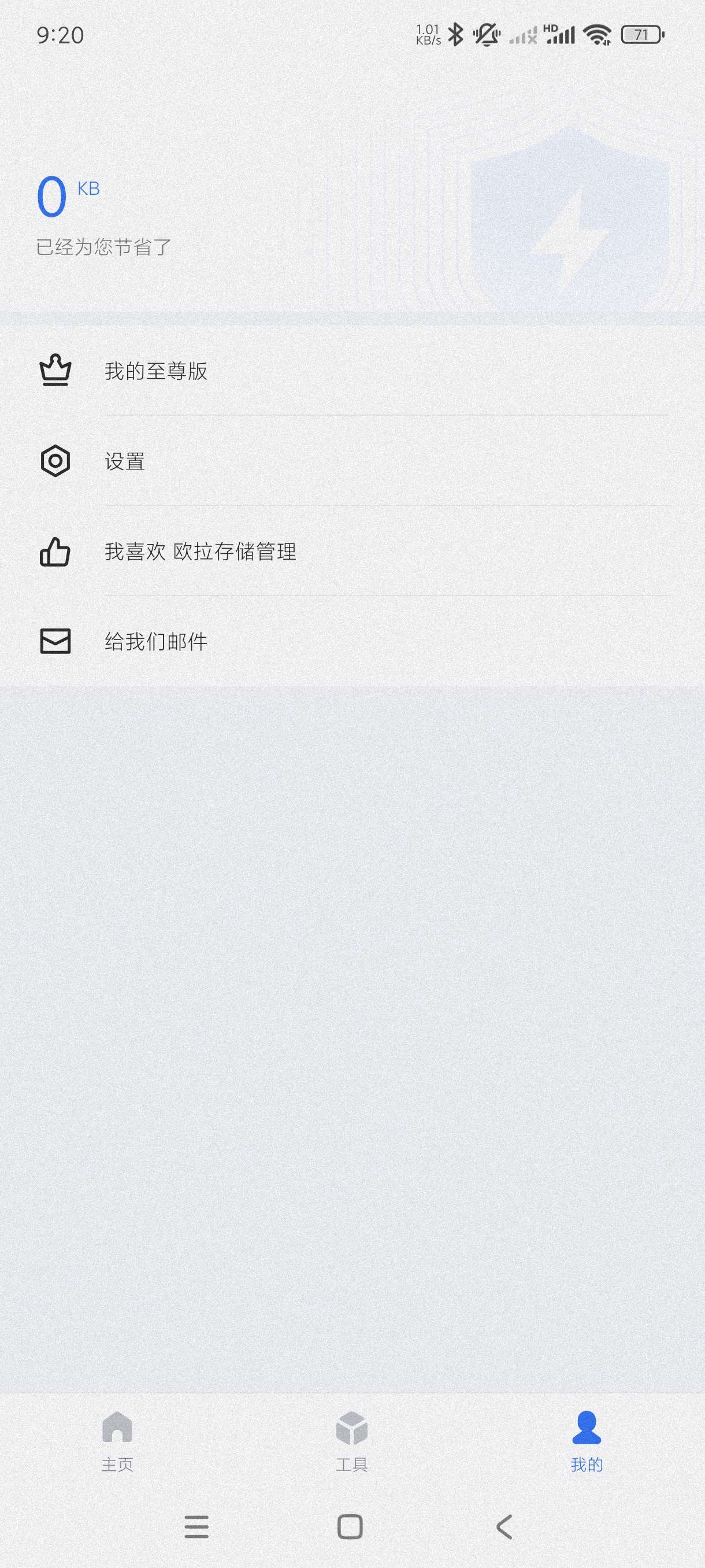This screenshot has width=705, height=1568.
Task: Open recent apps from navigation bar
Action: click(196, 1526)
